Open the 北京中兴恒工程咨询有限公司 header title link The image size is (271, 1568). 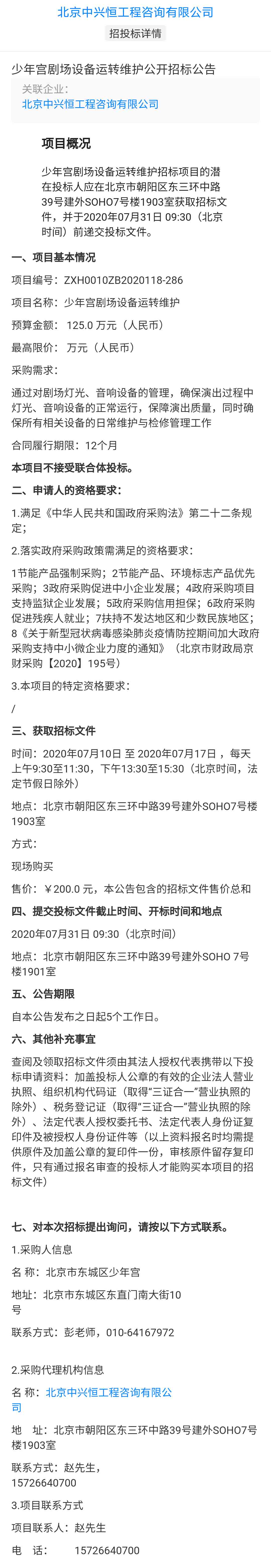tap(135, 12)
